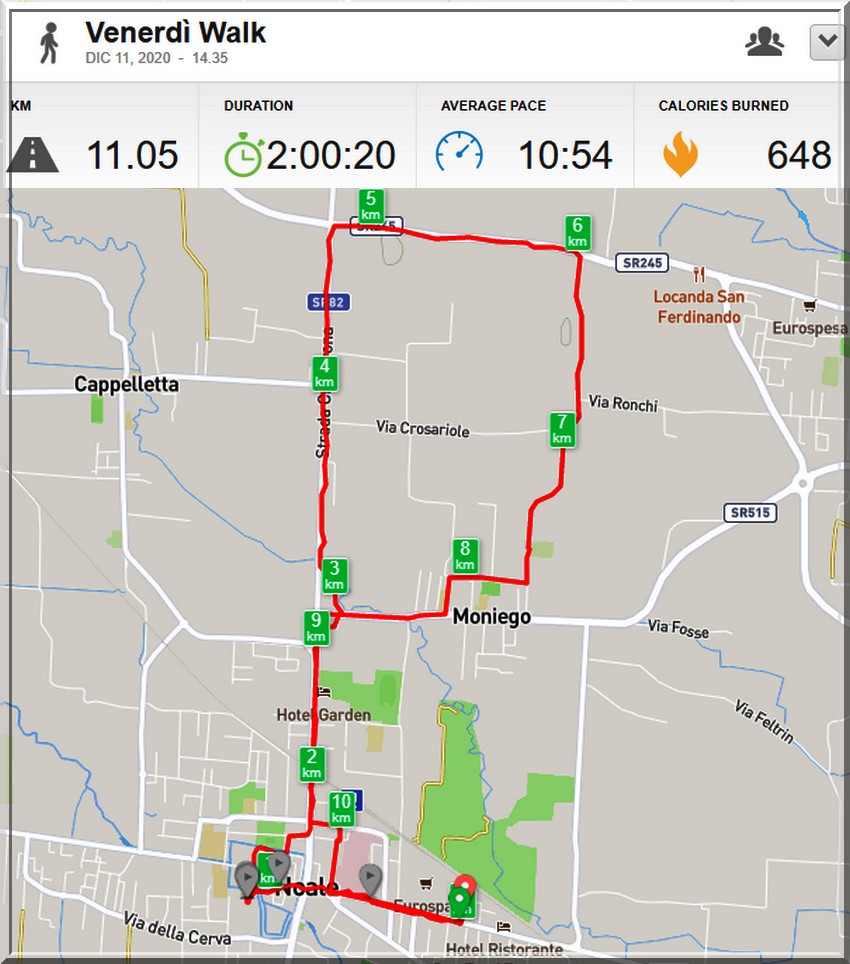Open the friends sharing icon
The image size is (850, 964).
pos(765,42)
